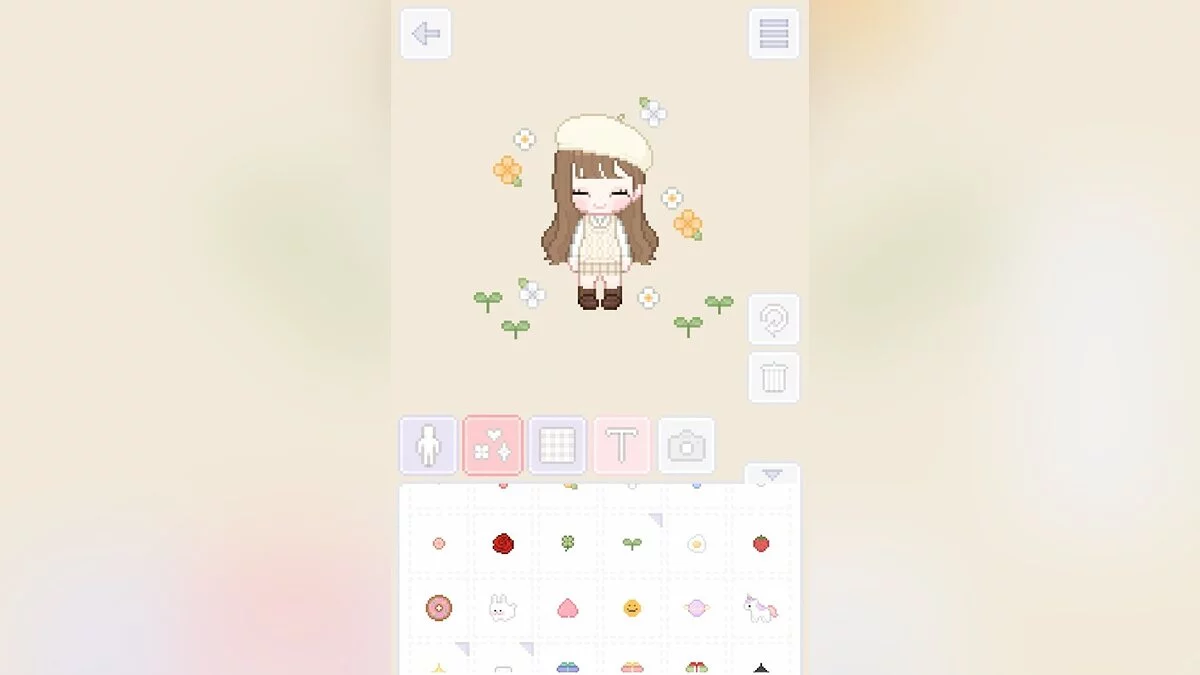Select the red rose sticker
The width and height of the screenshot is (1200, 675).
tap(503, 543)
